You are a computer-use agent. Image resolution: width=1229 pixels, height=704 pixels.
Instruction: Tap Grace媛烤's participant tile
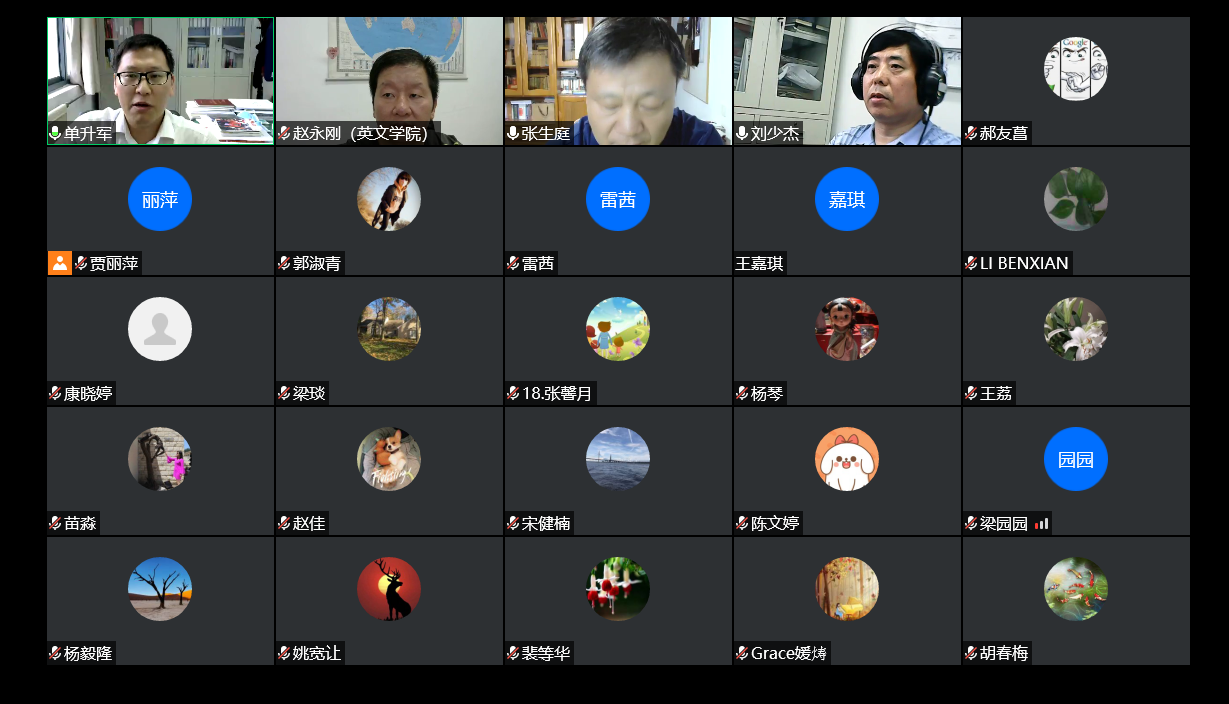click(847, 601)
